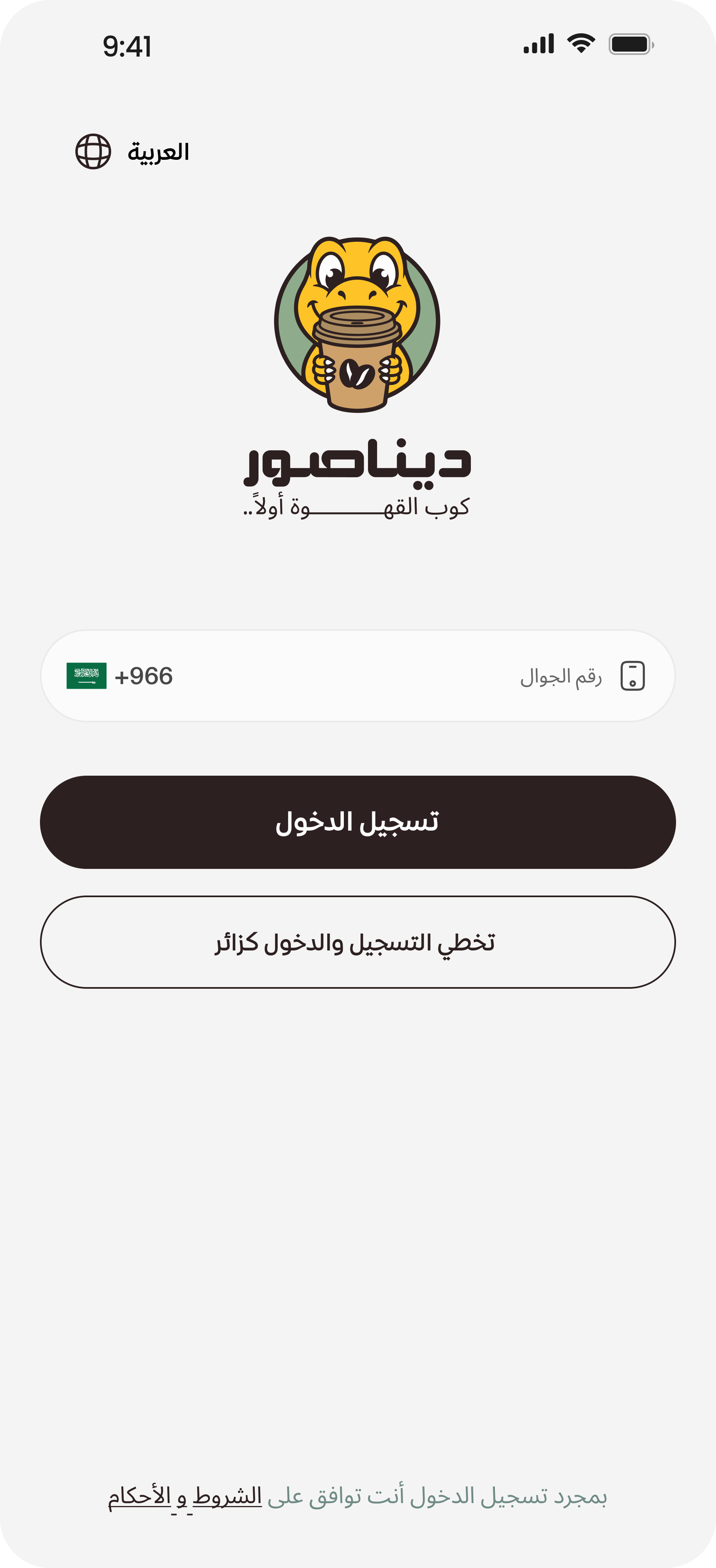Open the الشروط و الأحكام terms link
The width and height of the screenshot is (716, 1568).
tap(185, 1496)
